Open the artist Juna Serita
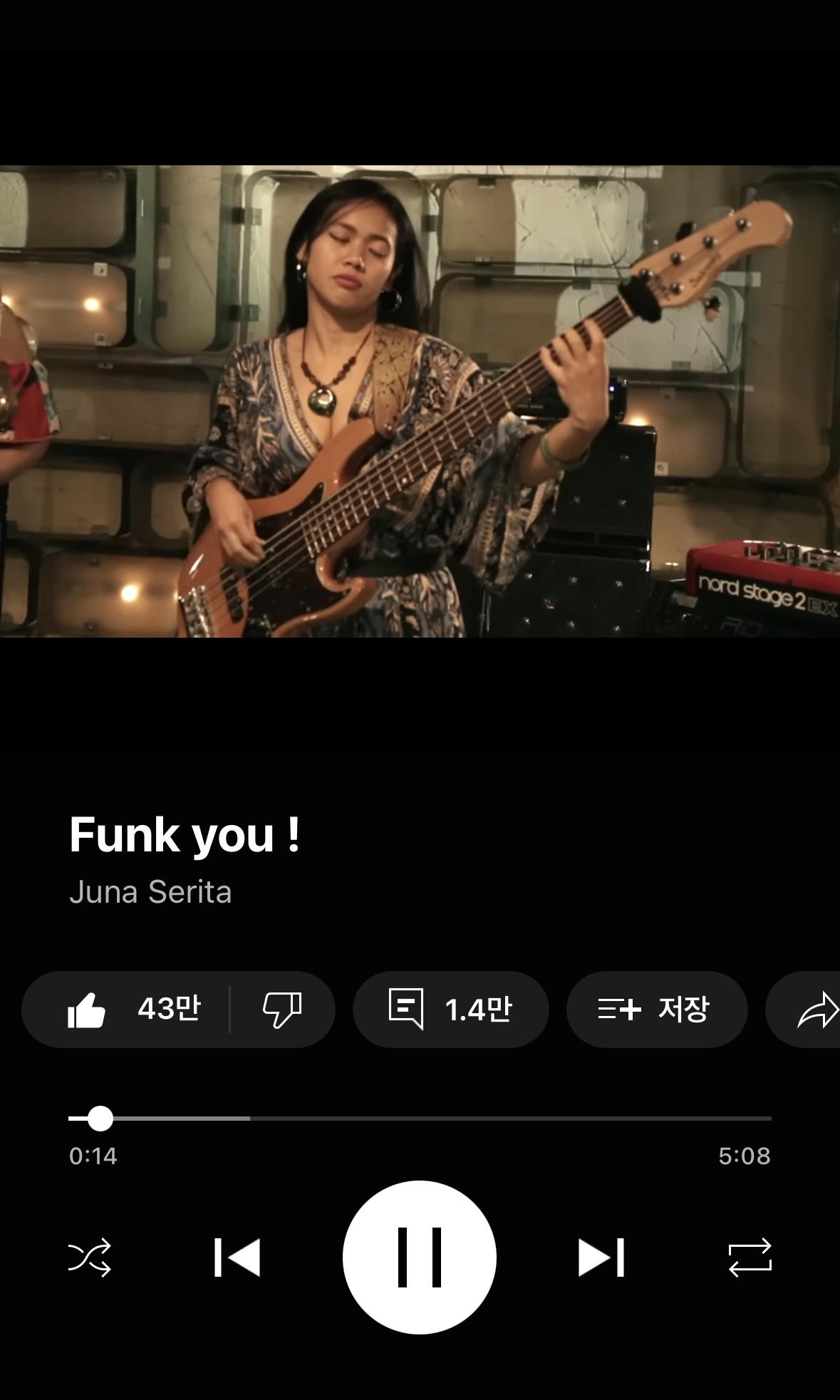Viewport: 840px width, 1400px height. (150, 892)
